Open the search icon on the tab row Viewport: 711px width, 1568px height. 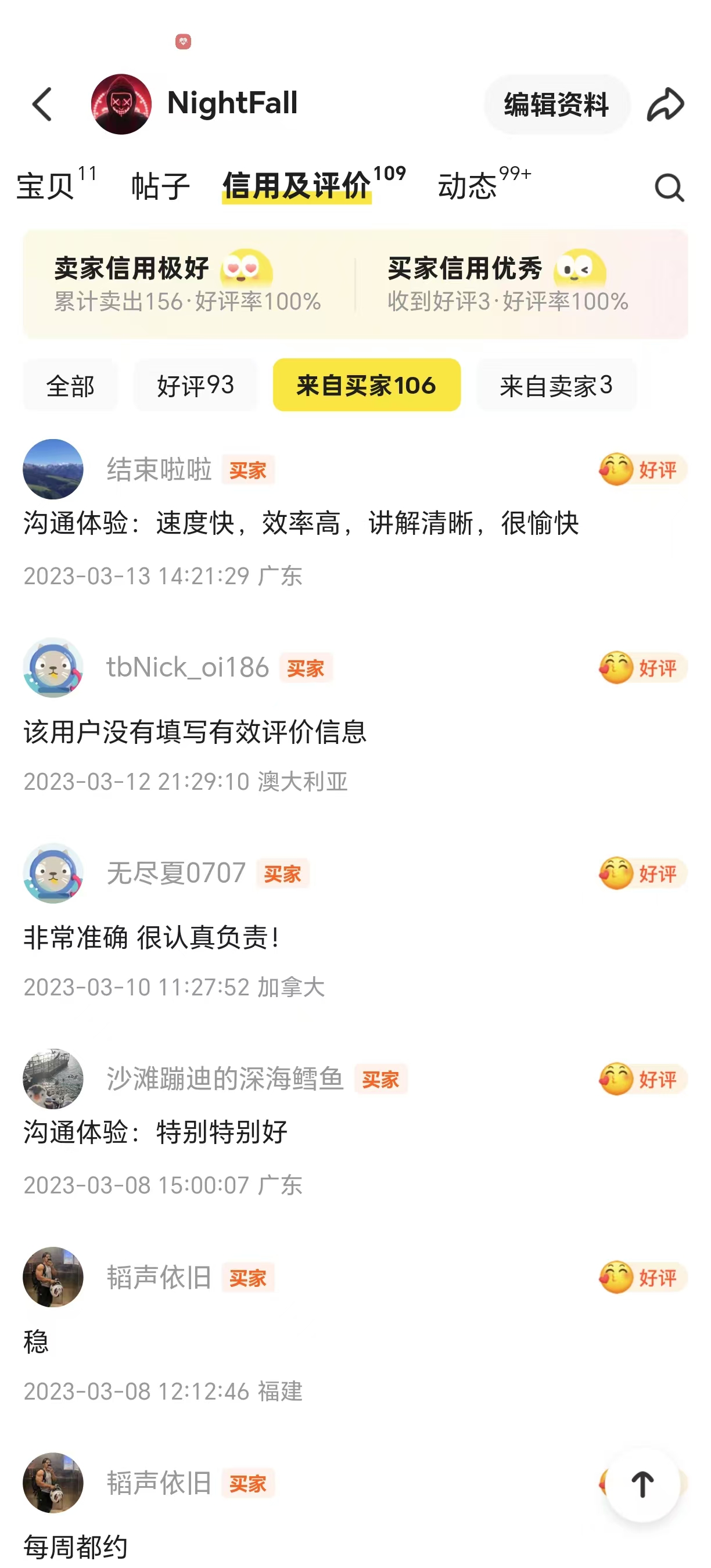[x=668, y=187]
